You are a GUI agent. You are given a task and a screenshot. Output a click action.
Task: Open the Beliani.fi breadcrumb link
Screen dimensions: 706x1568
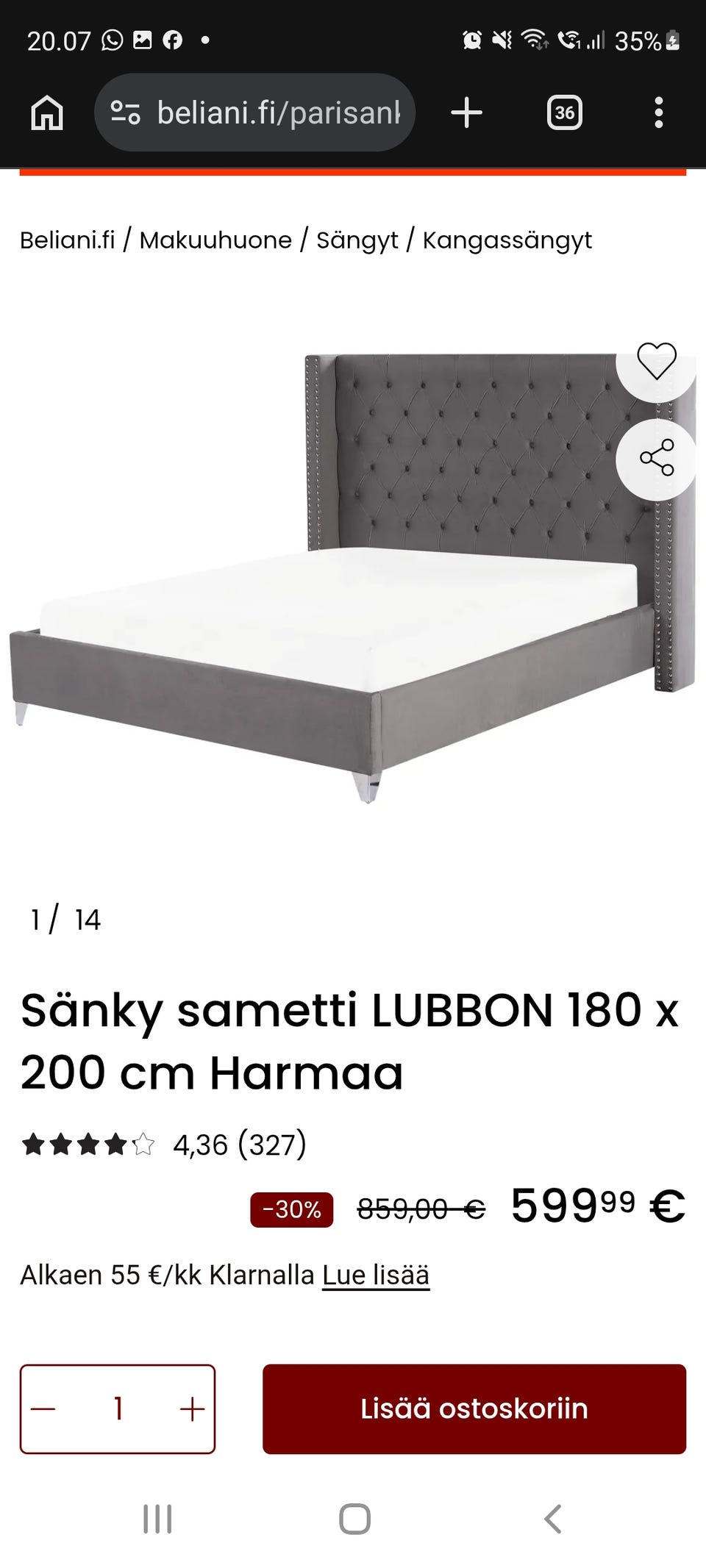pos(68,240)
